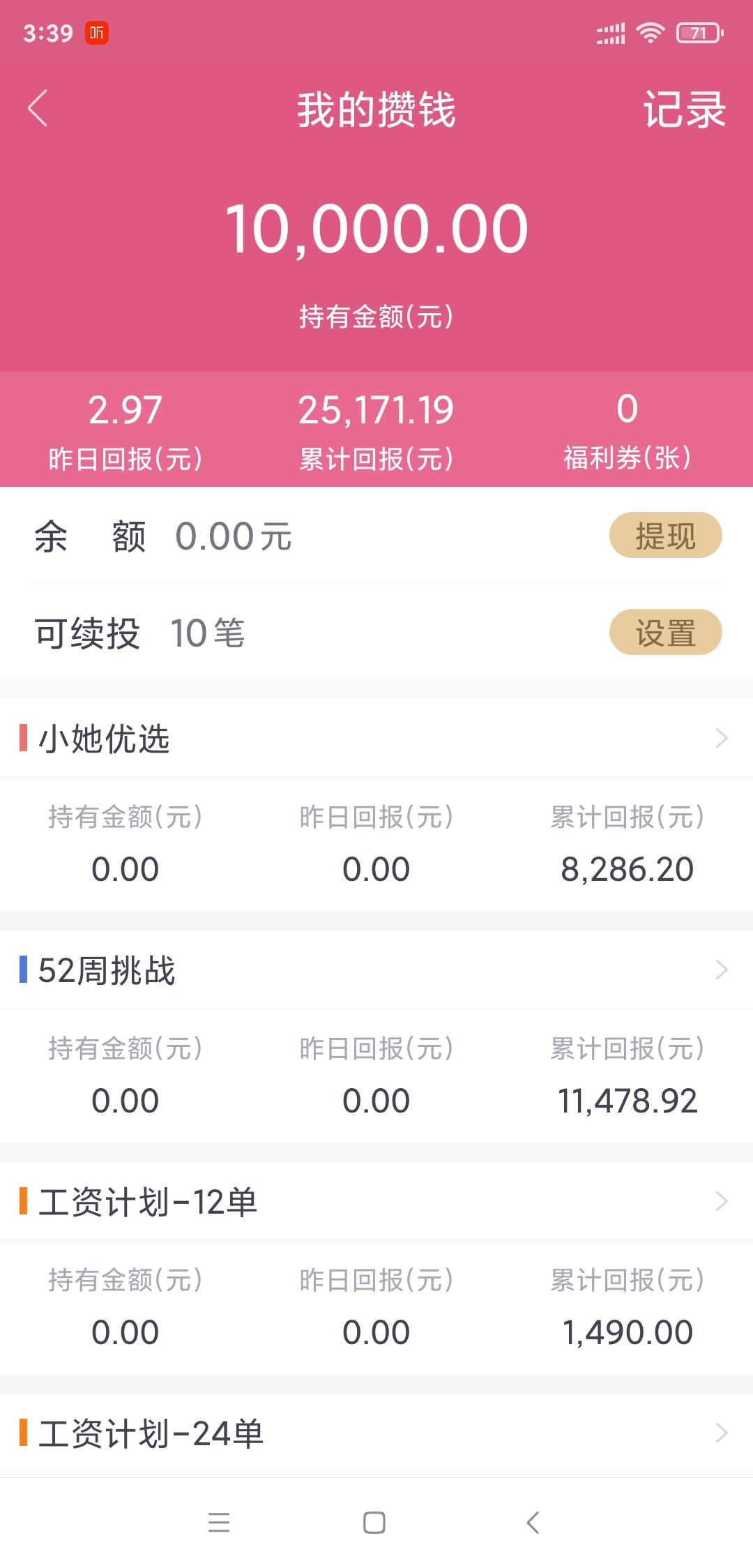Open the 小她优选 section
Viewport: 753px width, 1568px height.
pyautogui.click(x=376, y=738)
